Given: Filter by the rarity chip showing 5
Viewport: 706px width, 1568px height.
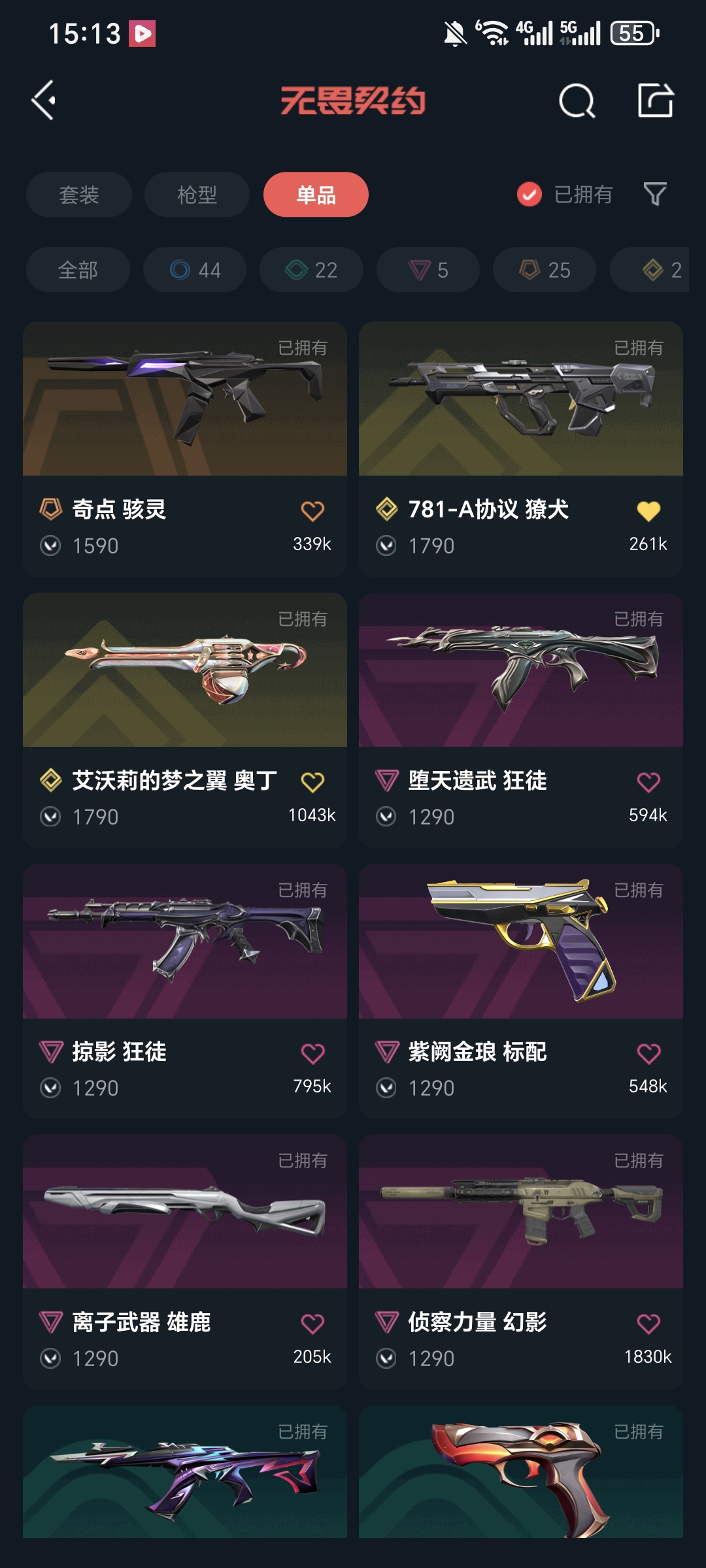Looking at the screenshot, I should click(428, 270).
